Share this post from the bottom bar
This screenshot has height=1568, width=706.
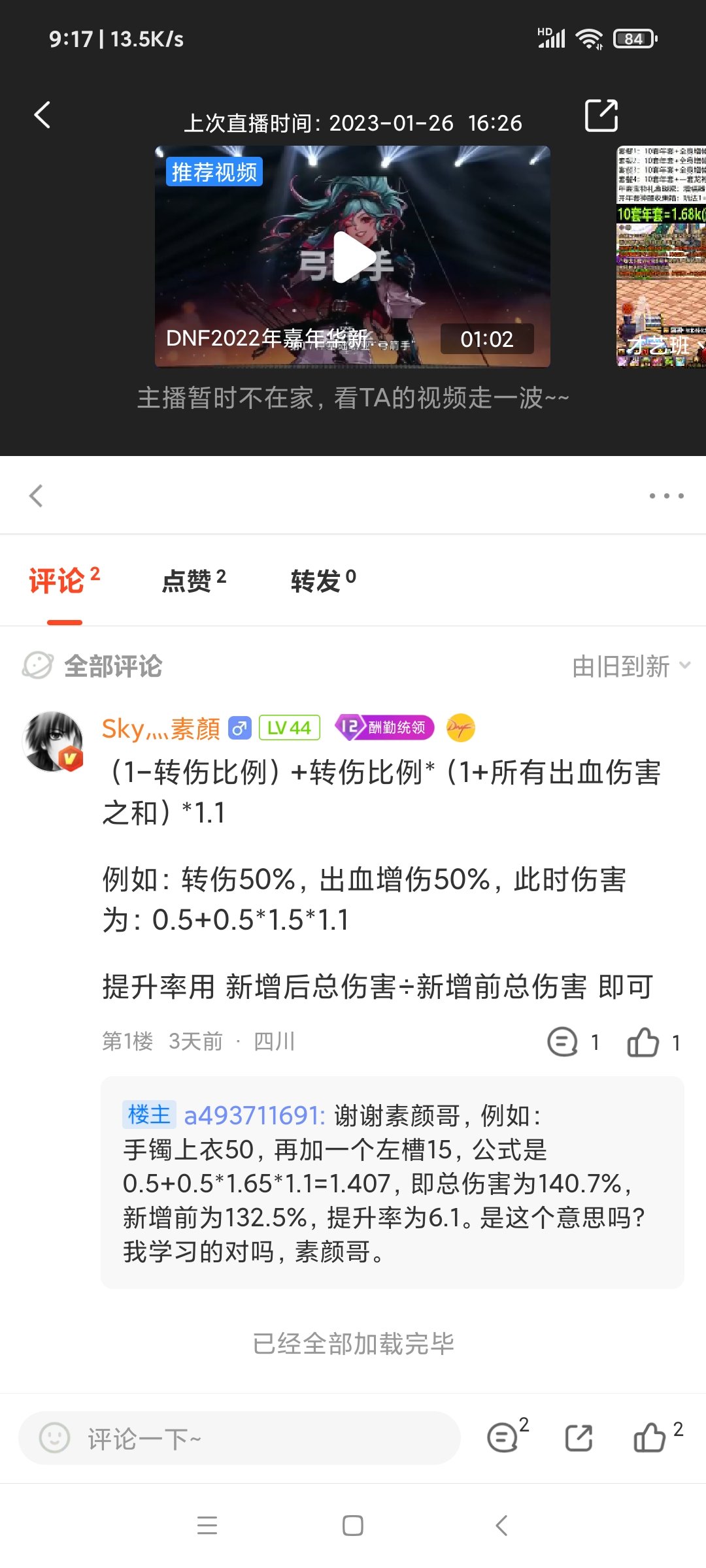pyautogui.click(x=579, y=1438)
